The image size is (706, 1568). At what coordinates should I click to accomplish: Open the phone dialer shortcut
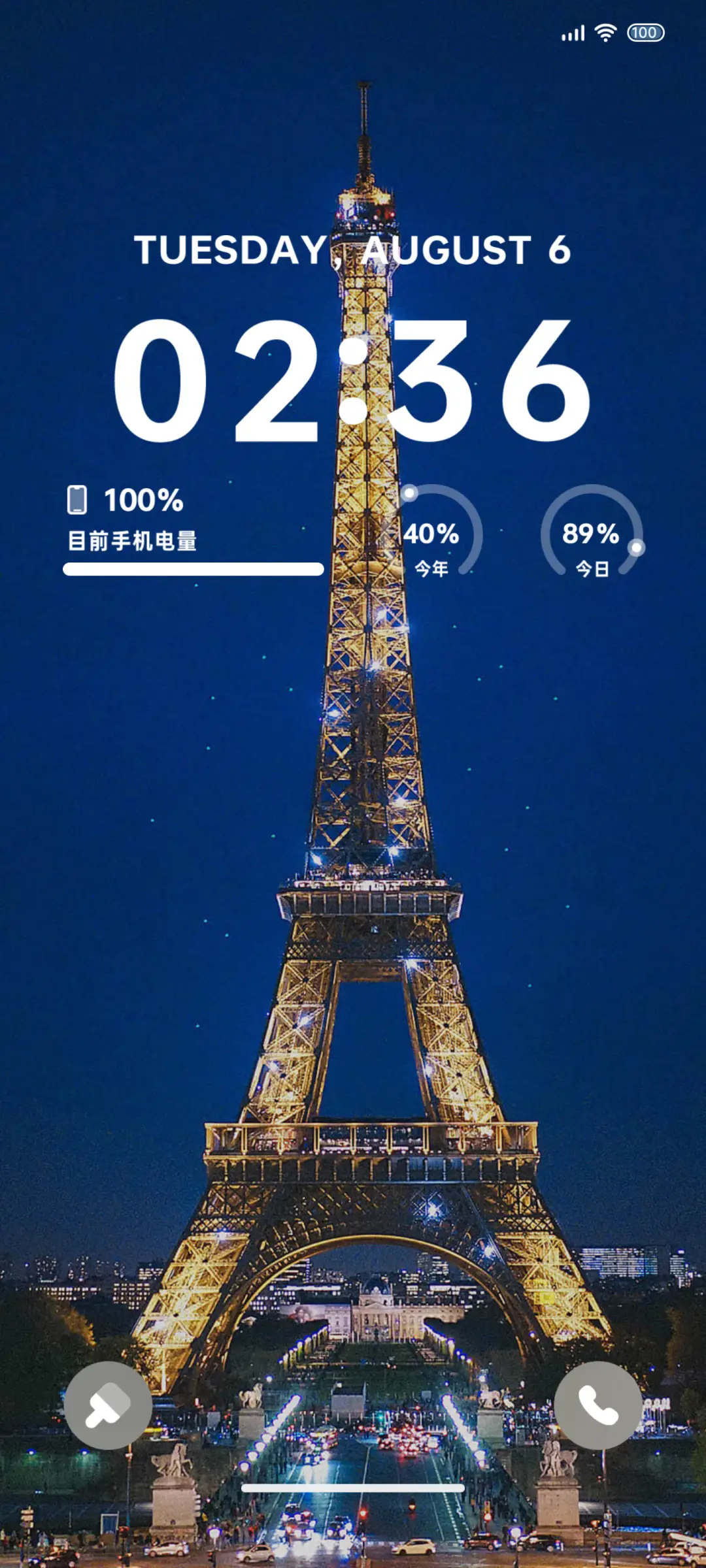point(598,1405)
